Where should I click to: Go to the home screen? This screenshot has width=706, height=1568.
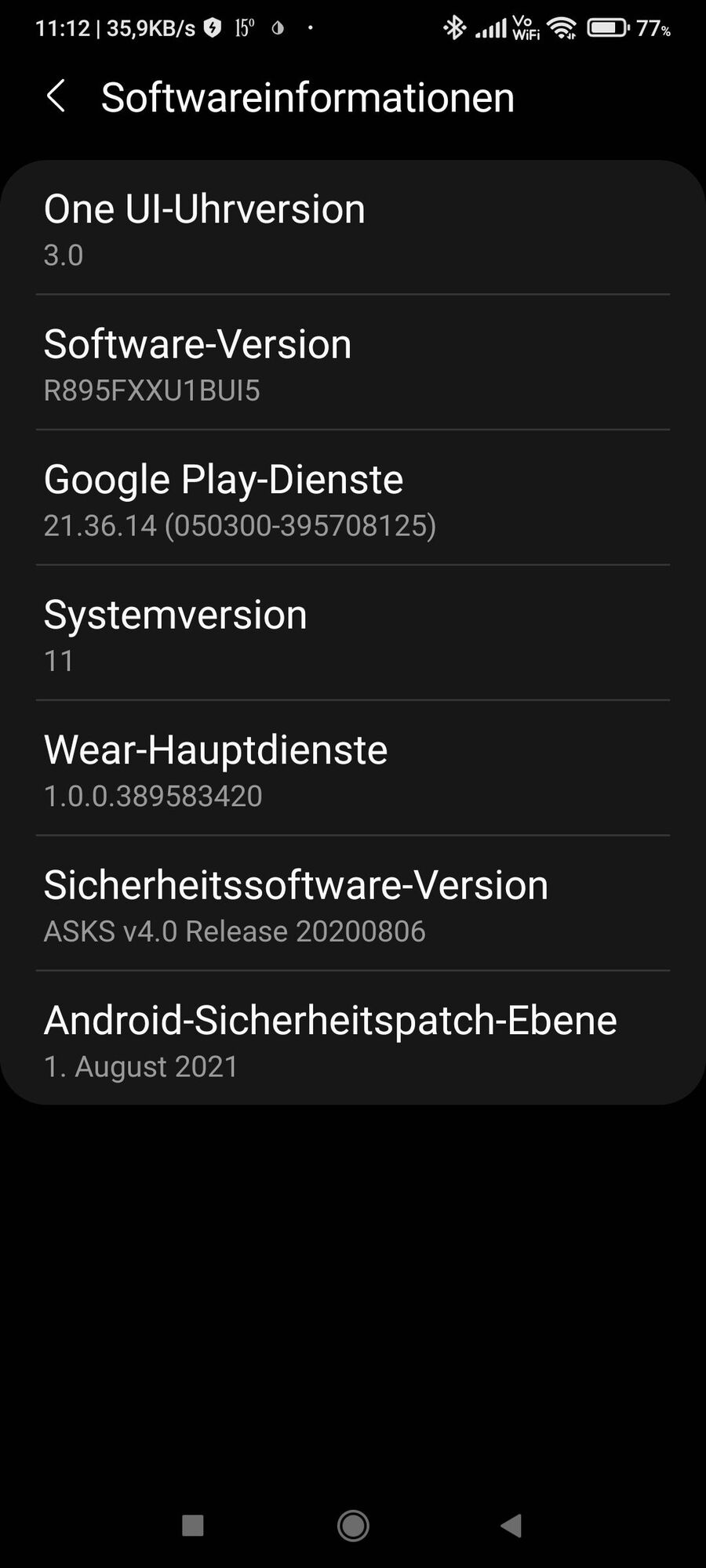point(353,1525)
